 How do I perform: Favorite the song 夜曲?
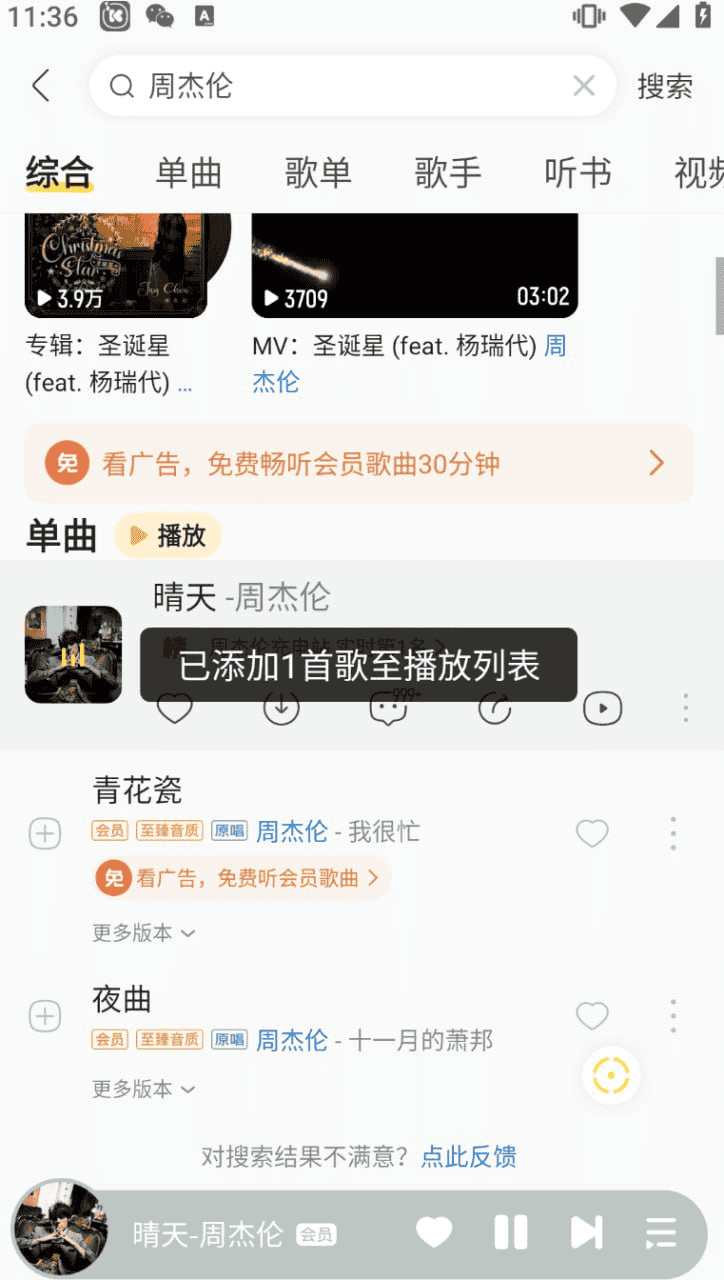coord(592,1015)
